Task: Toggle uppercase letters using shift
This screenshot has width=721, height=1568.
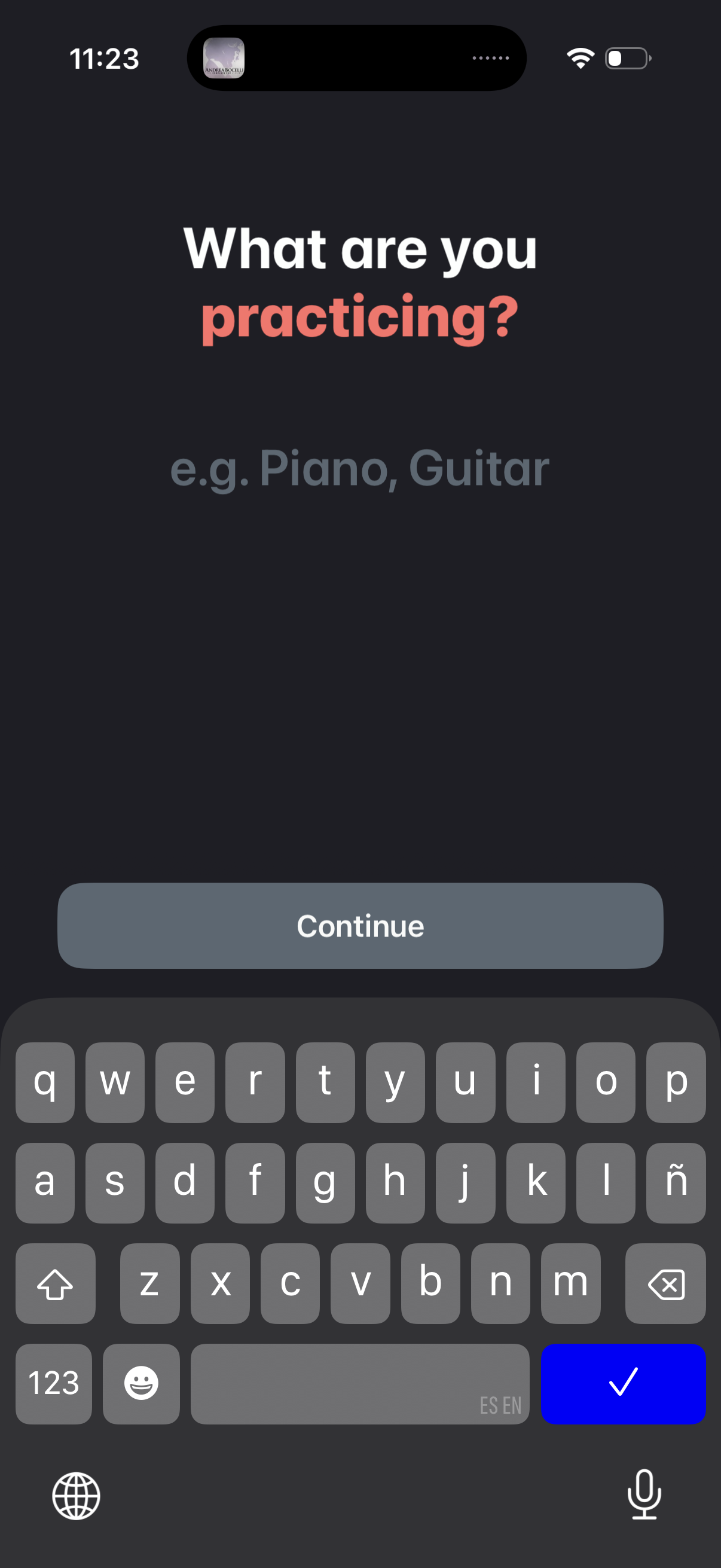Action: [56, 1285]
